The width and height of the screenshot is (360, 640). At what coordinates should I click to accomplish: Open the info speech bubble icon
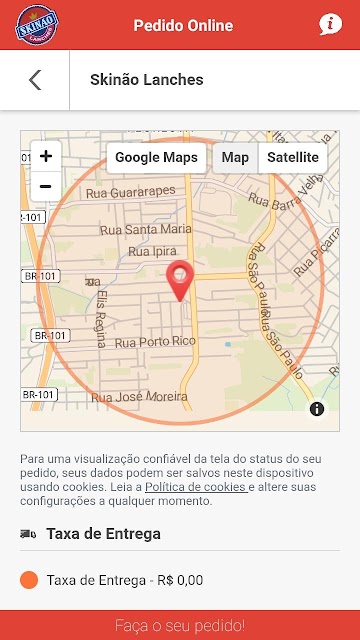pyautogui.click(x=330, y=24)
